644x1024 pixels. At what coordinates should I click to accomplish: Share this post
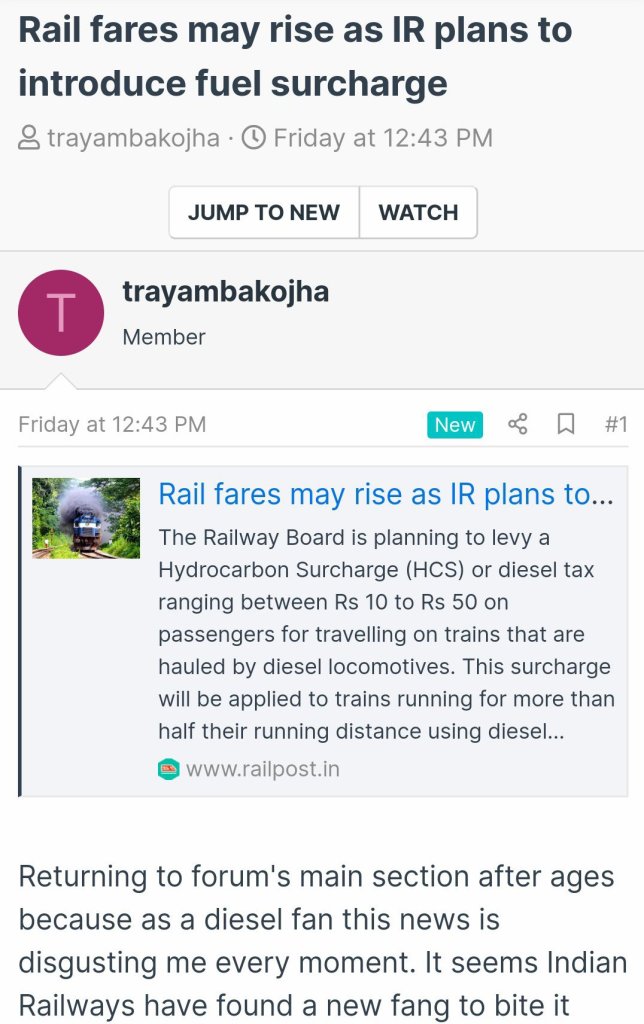[x=517, y=424]
